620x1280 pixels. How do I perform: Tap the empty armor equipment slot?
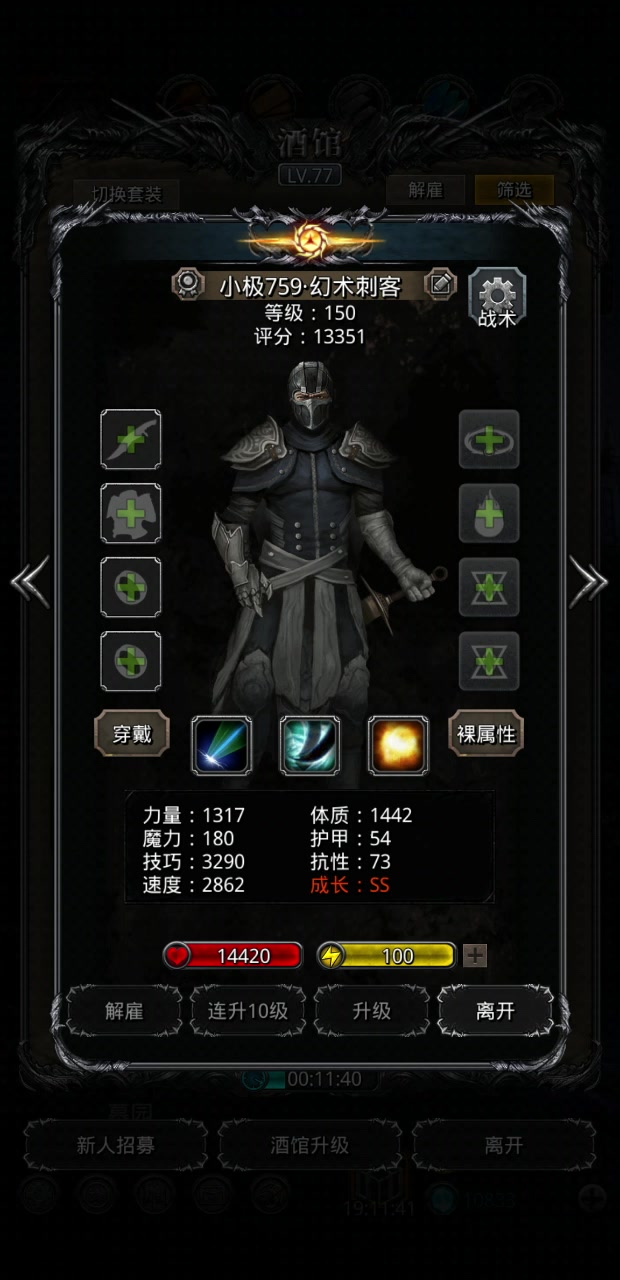click(131, 513)
